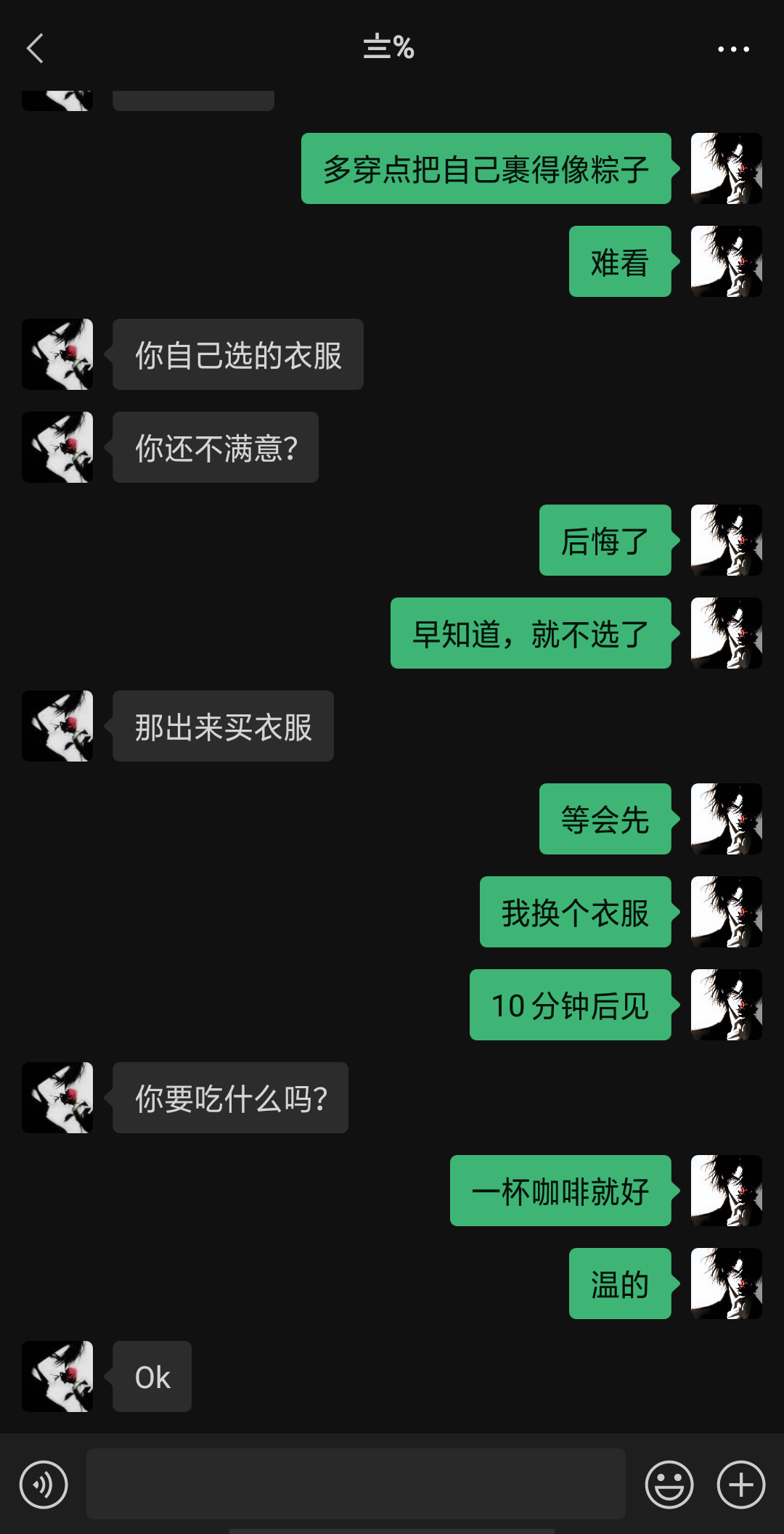
Task: Open sender's profile picture next to "Ok"
Action: click(57, 1376)
